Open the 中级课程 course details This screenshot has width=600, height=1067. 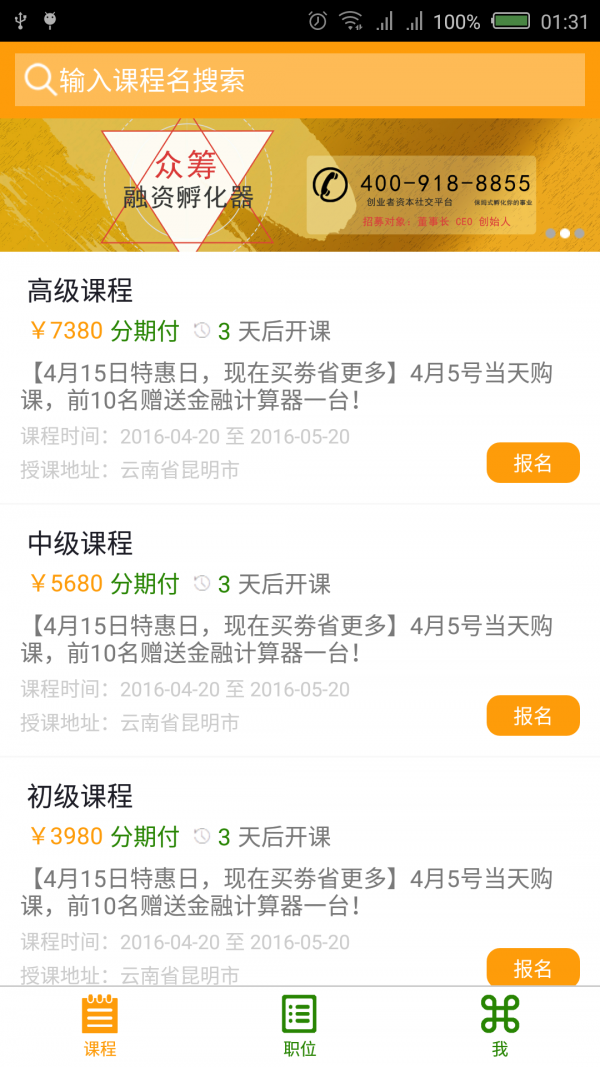point(80,544)
